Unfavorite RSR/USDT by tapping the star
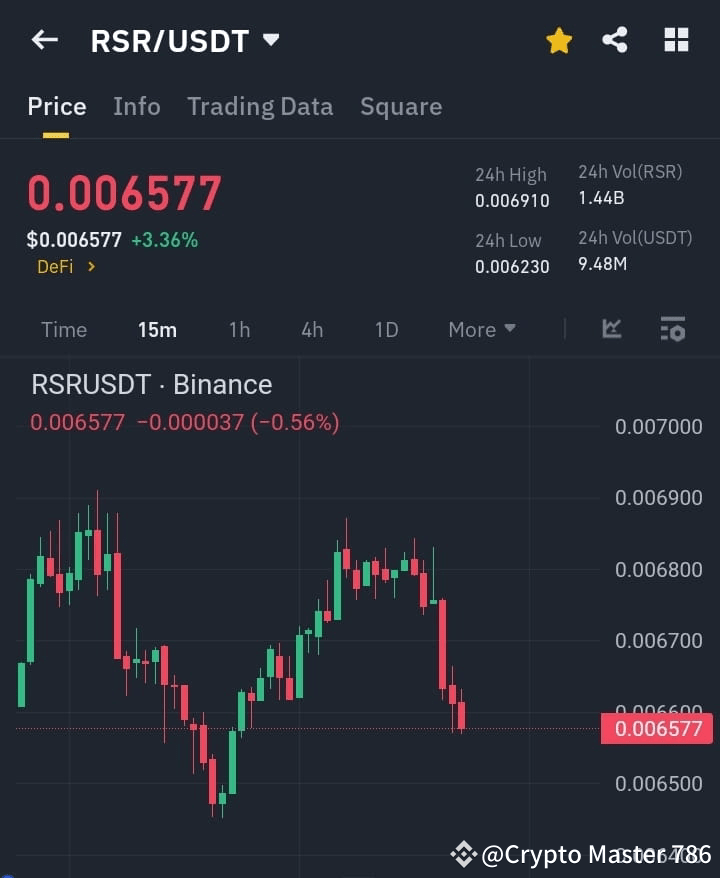The height and width of the screenshot is (878, 720). point(558,40)
